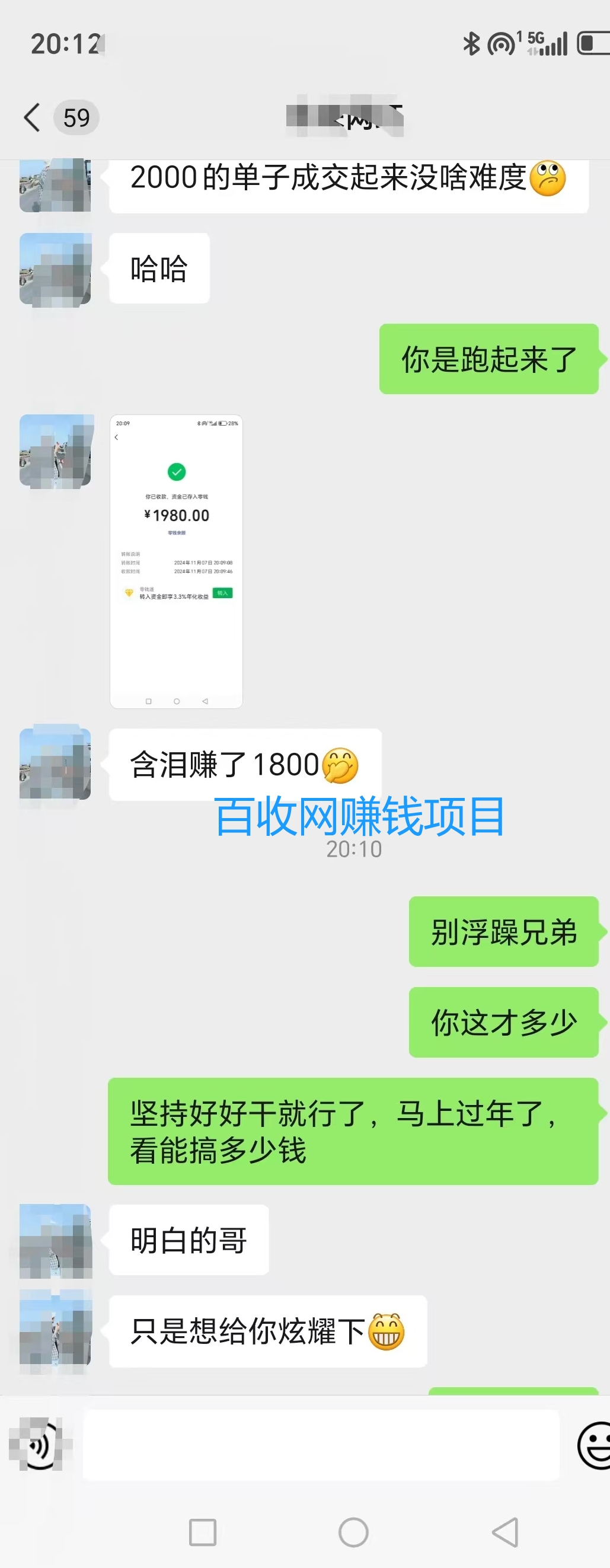
Task: Open recent apps from navigation bar
Action: 203,1532
